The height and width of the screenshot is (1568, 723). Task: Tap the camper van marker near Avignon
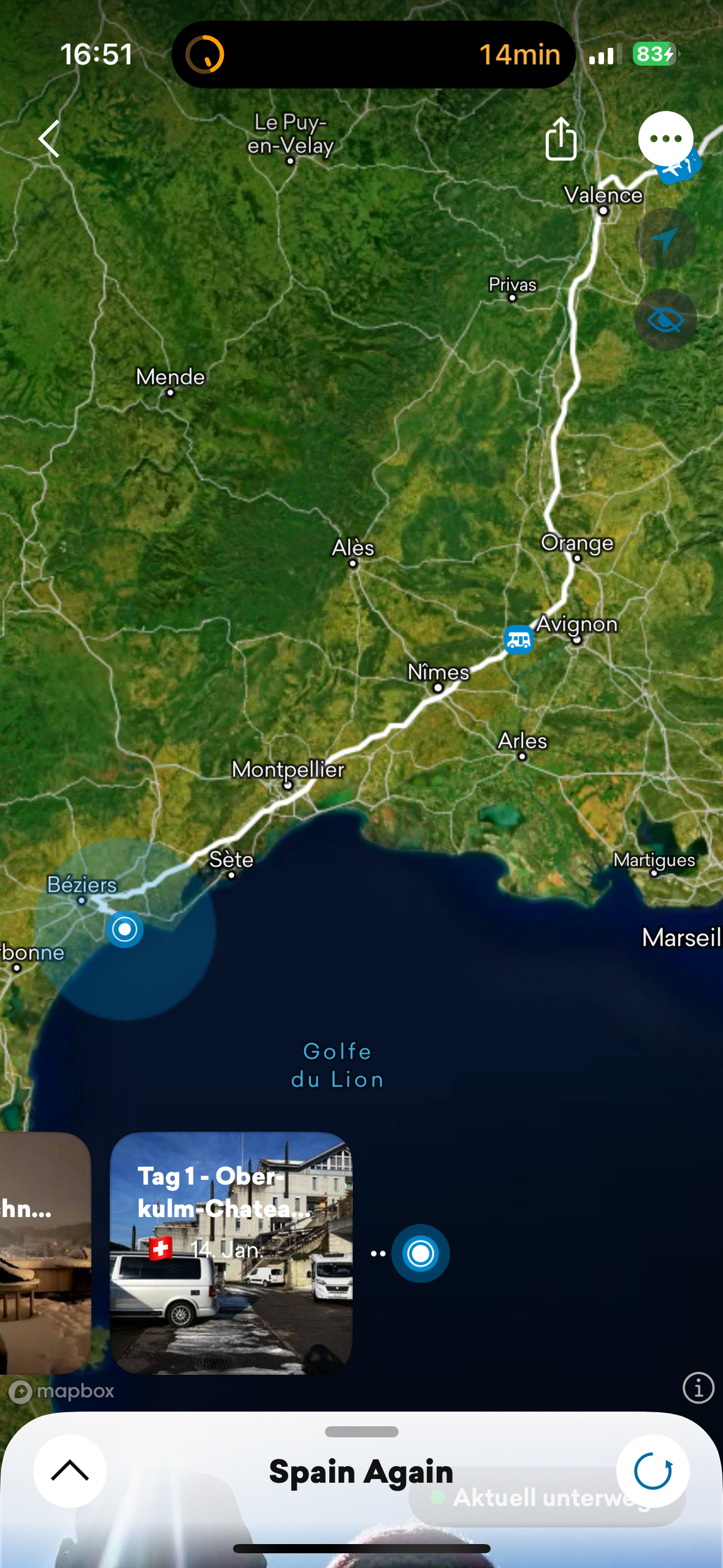click(x=518, y=640)
